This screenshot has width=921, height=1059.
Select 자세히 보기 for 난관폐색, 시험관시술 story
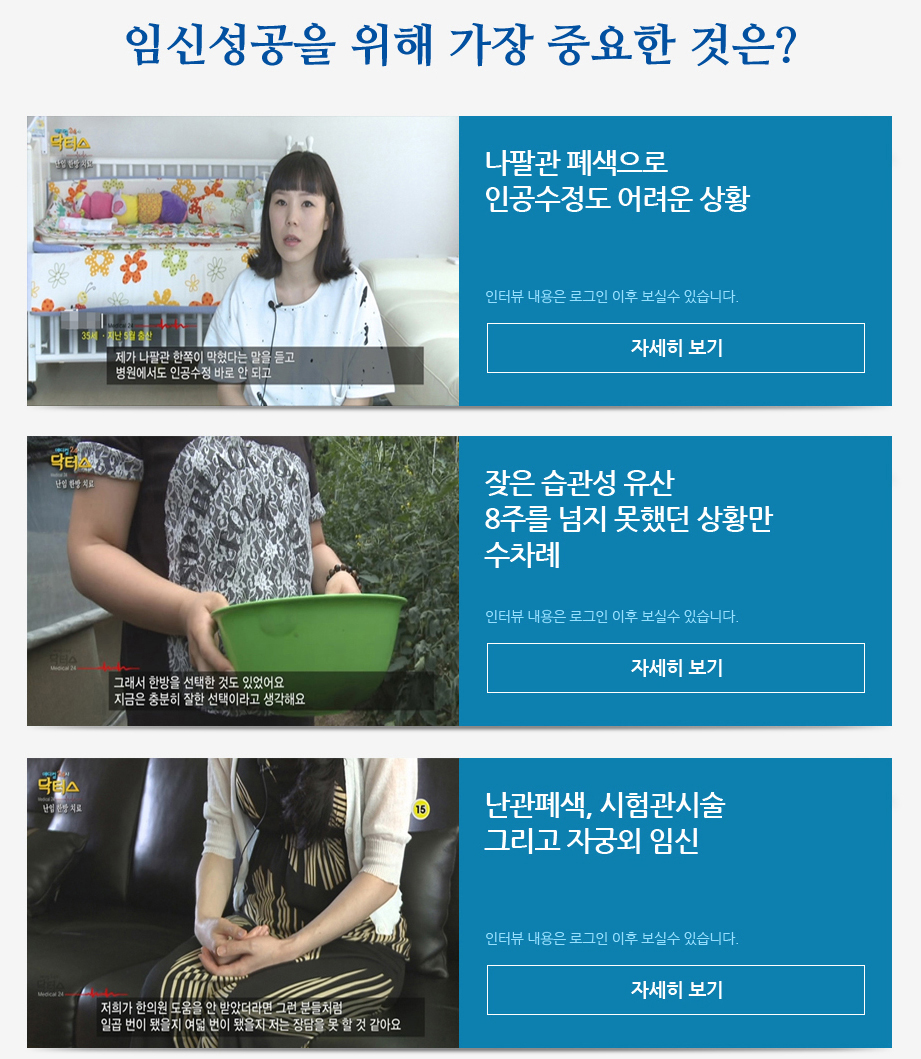click(x=676, y=990)
